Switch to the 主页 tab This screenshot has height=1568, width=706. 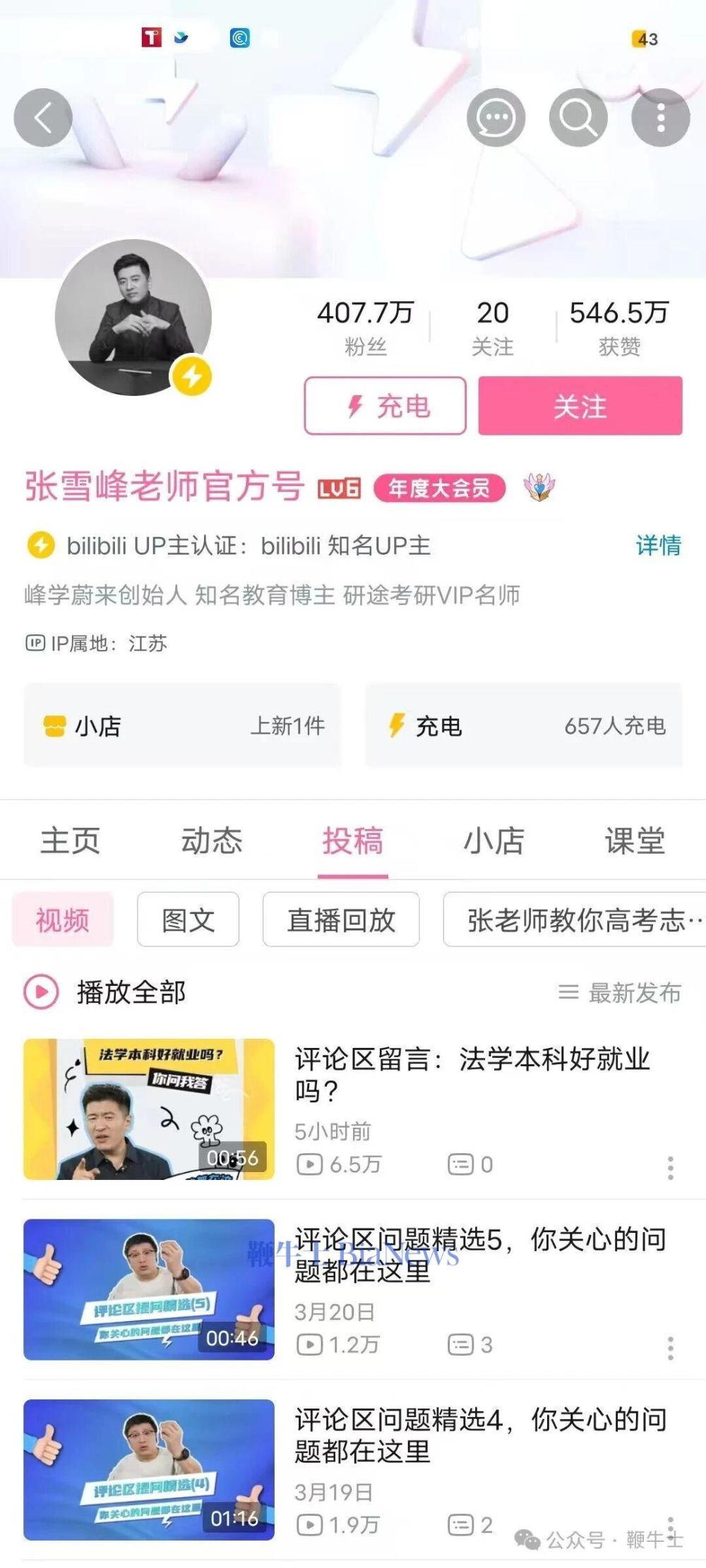pyautogui.click(x=71, y=841)
